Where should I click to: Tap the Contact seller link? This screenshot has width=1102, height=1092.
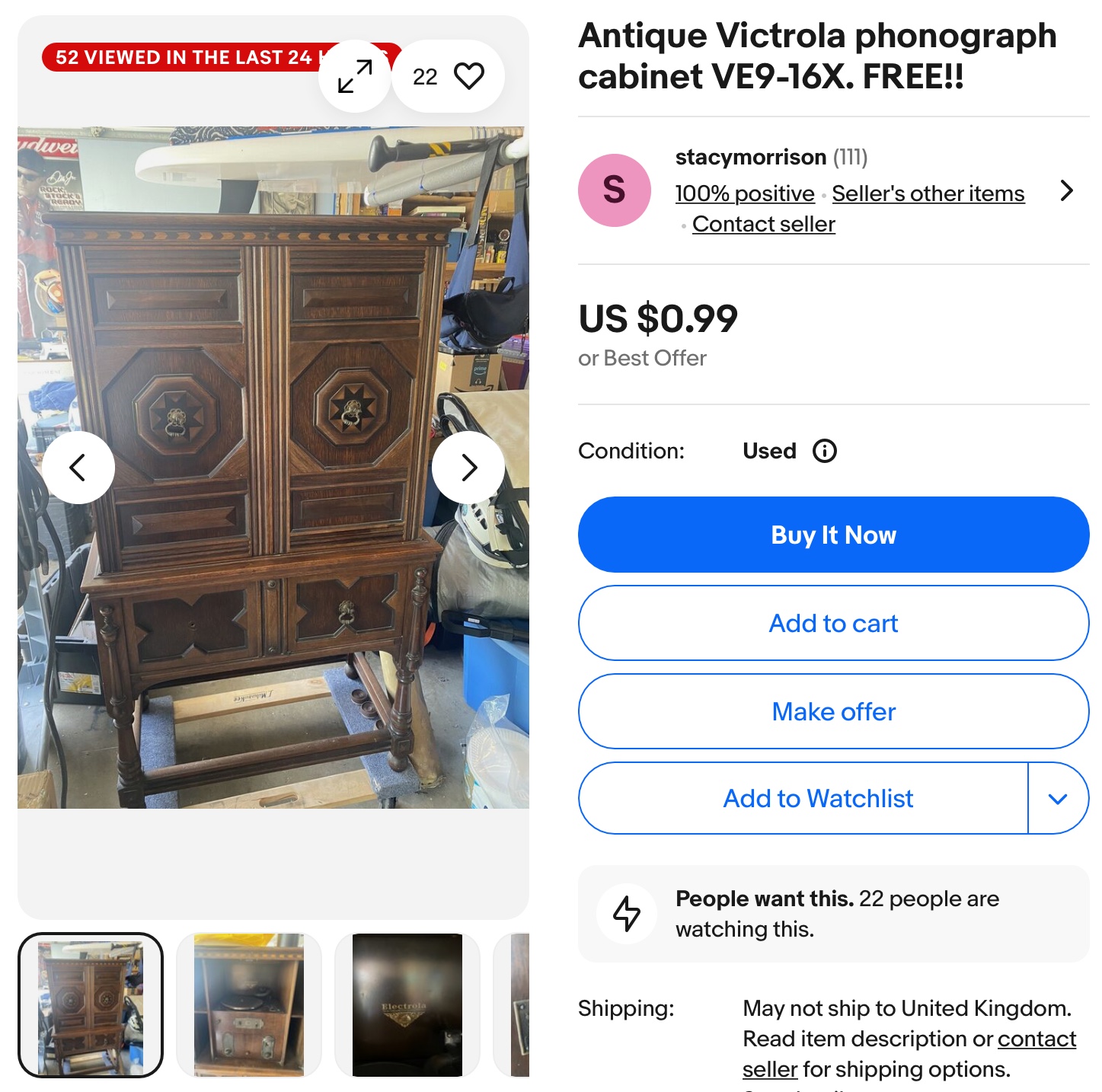click(763, 224)
